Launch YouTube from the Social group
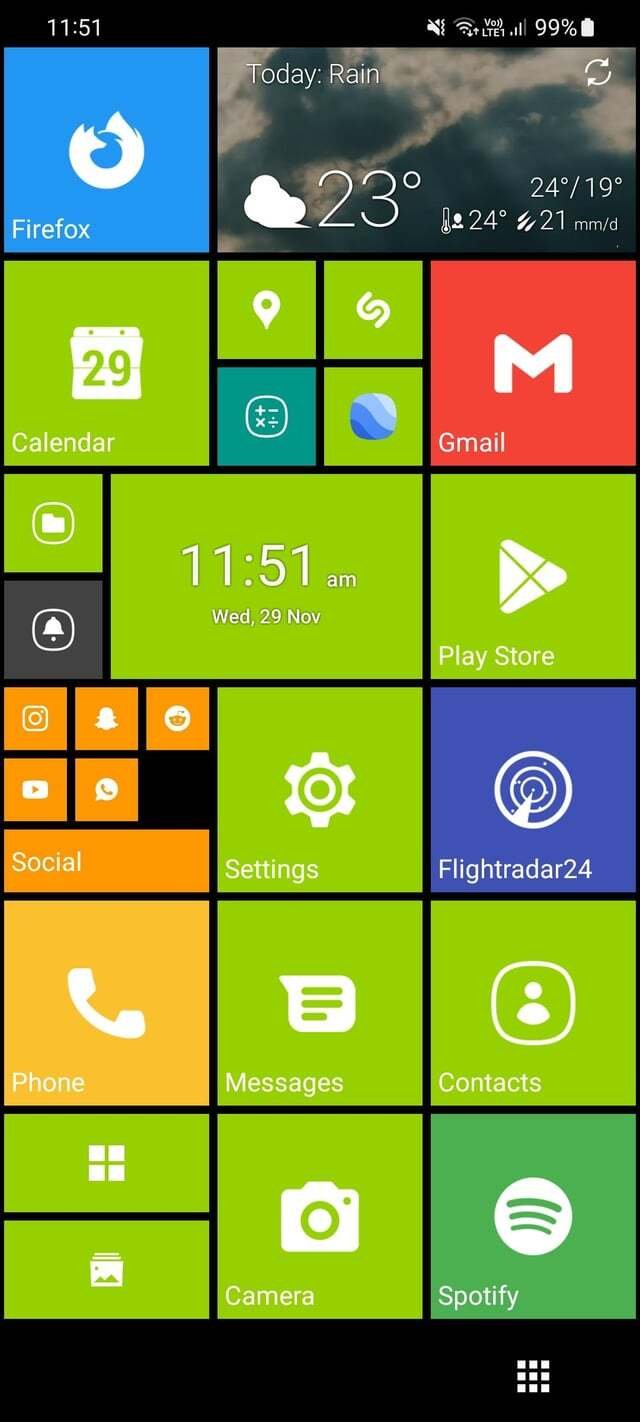This screenshot has height=1422, width=640. [35, 789]
